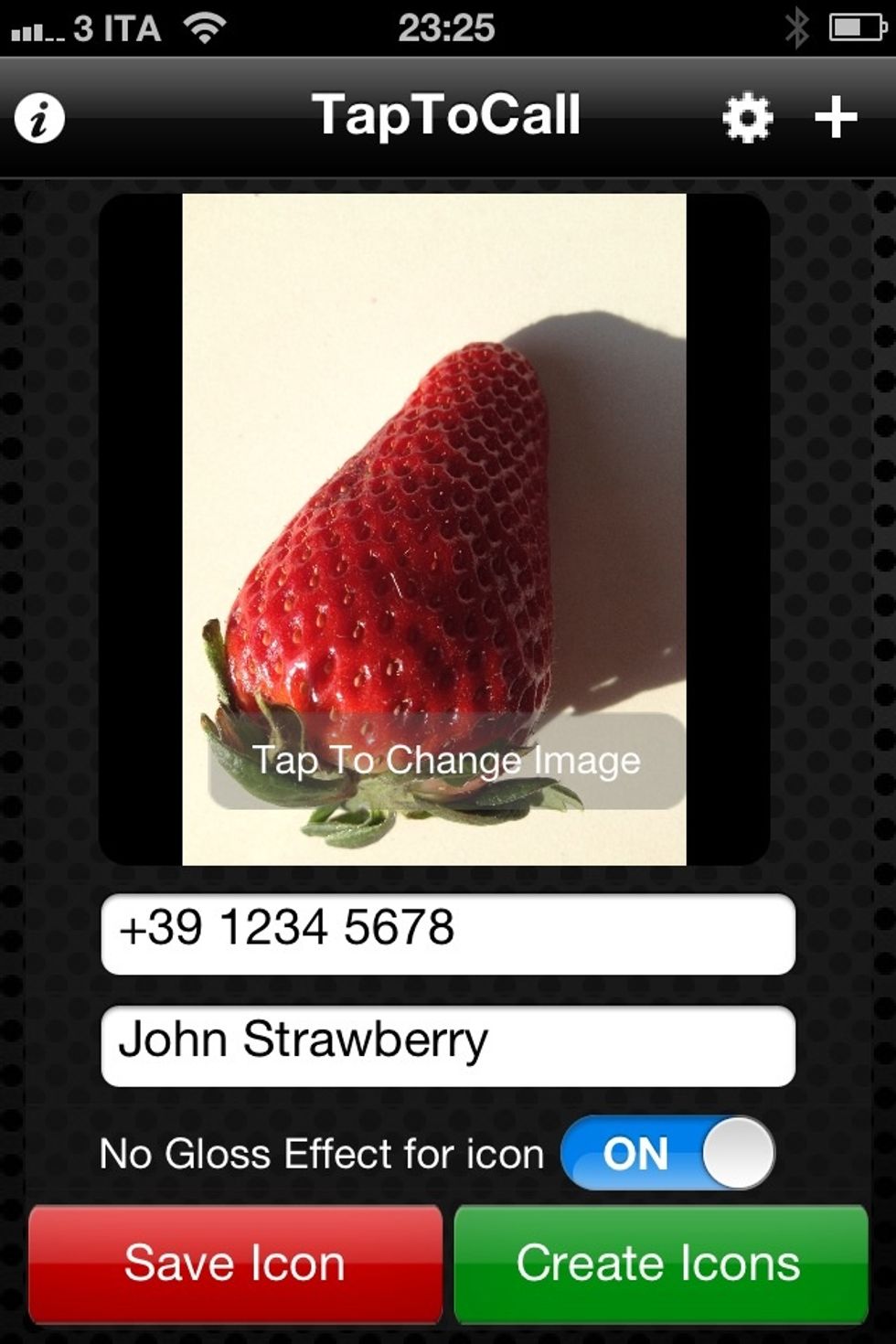Tap the Bluetooth icon in the status bar
The height and width of the screenshot is (1344, 896).
click(x=795, y=27)
